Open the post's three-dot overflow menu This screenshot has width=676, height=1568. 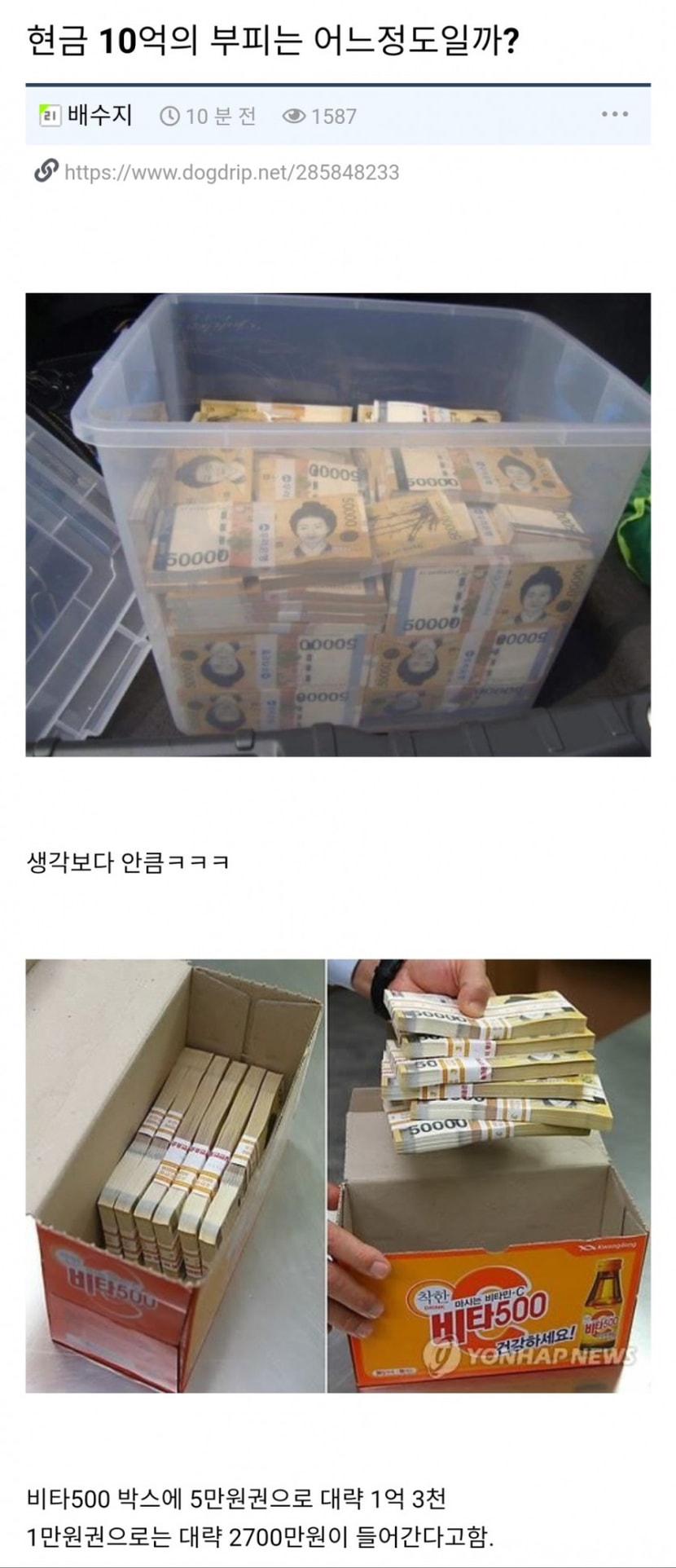click(x=614, y=114)
